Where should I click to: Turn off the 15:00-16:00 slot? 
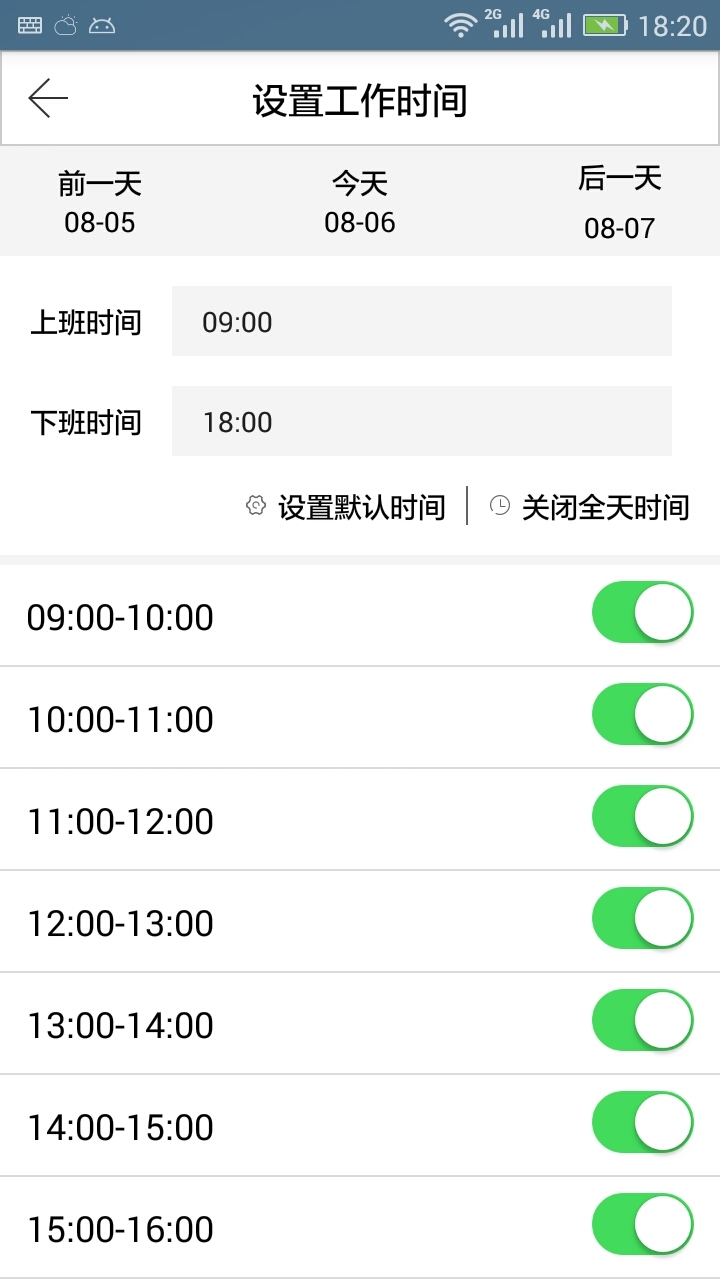click(x=642, y=1224)
